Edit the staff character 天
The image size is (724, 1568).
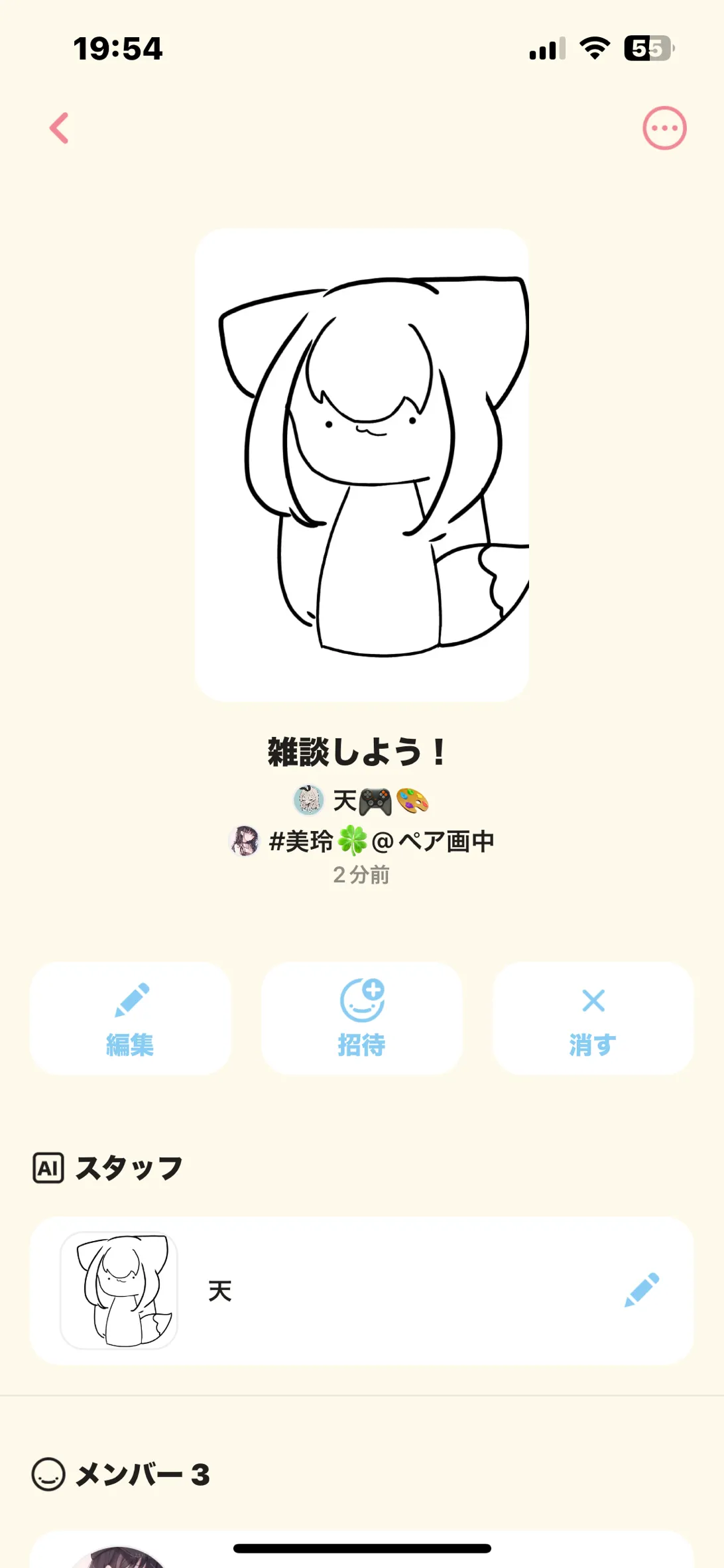pos(642,1290)
